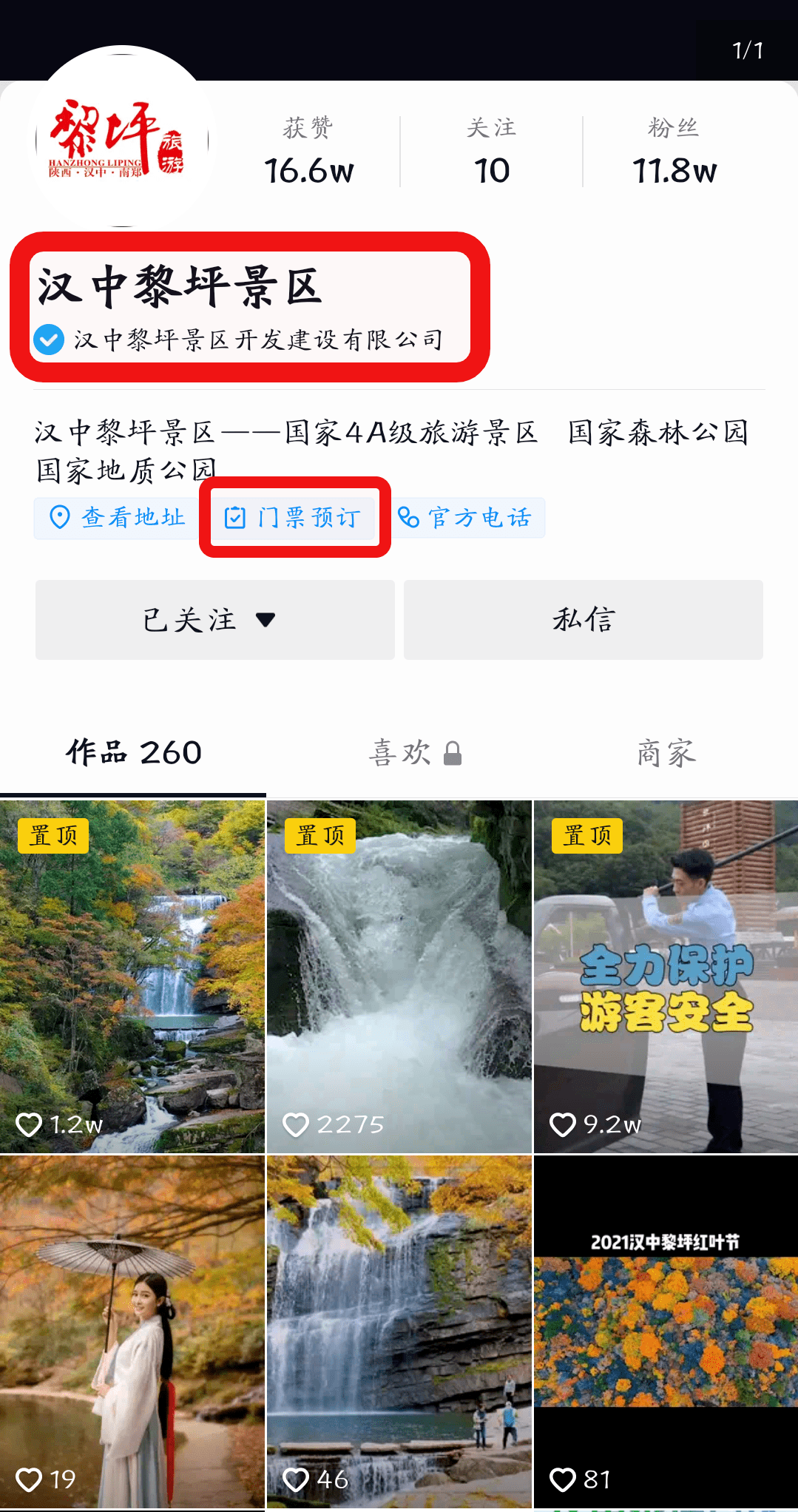The width and height of the screenshot is (798, 1512).
Task: View the 关注 10 following list
Action: point(492,152)
